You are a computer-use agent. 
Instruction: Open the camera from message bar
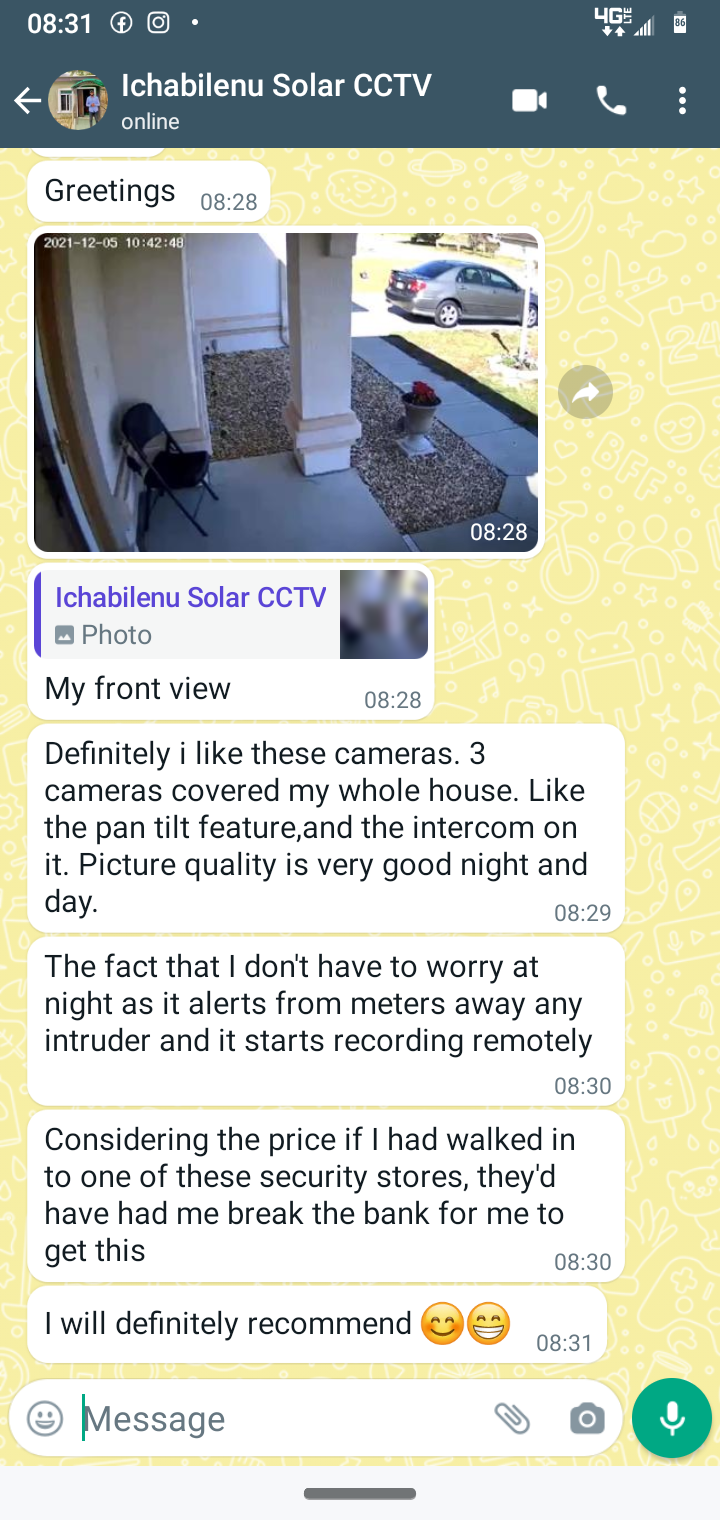[x=587, y=1418]
